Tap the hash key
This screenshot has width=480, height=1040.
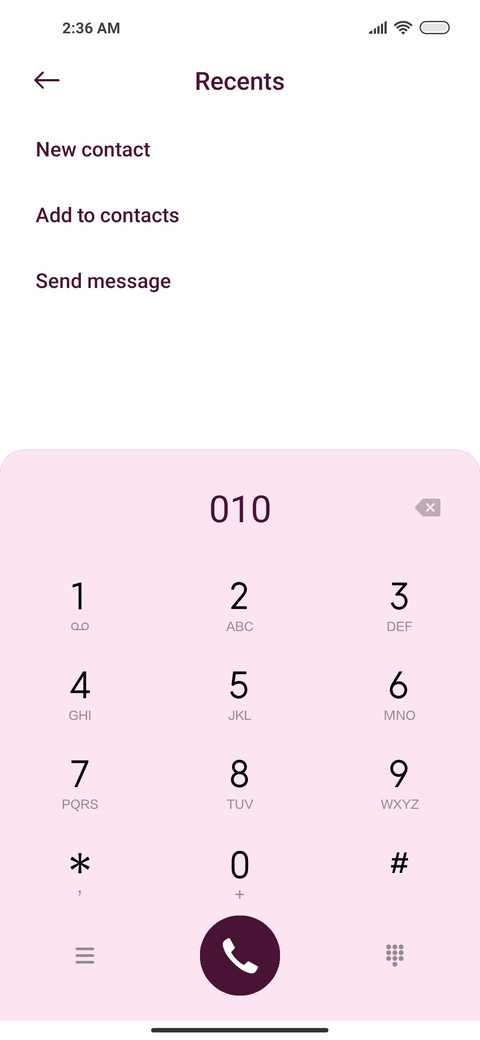point(399,864)
